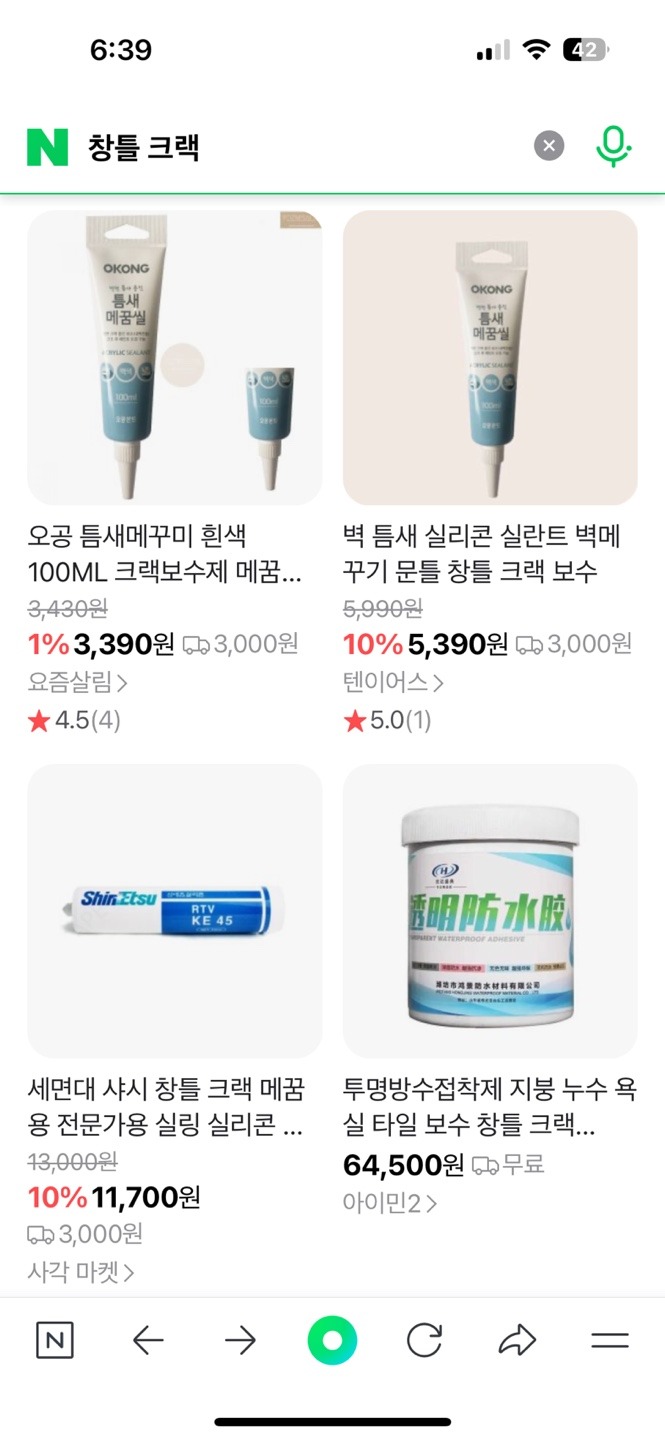Visit the 텐이어스 store page
The height and width of the screenshot is (1440, 665).
[x=393, y=683]
